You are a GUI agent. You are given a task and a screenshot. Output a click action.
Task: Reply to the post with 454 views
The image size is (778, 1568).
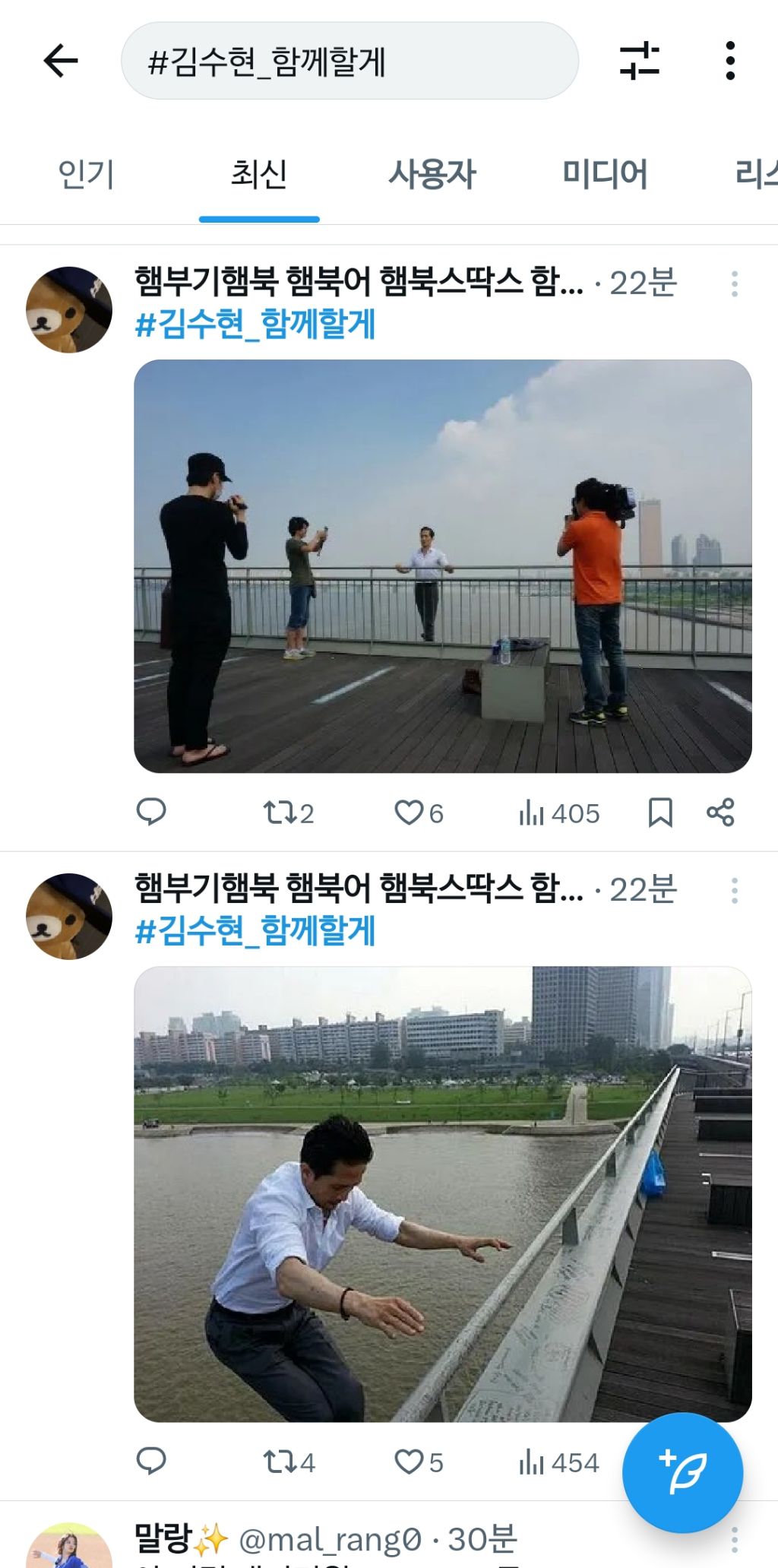(151, 1462)
